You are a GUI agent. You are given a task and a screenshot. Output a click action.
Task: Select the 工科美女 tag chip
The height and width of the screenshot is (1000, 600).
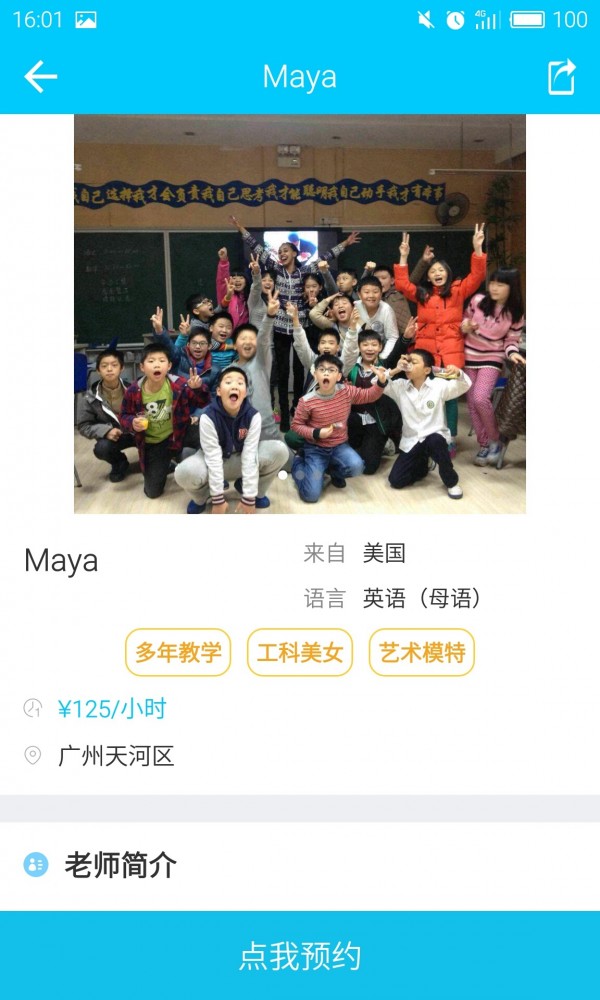click(x=300, y=653)
